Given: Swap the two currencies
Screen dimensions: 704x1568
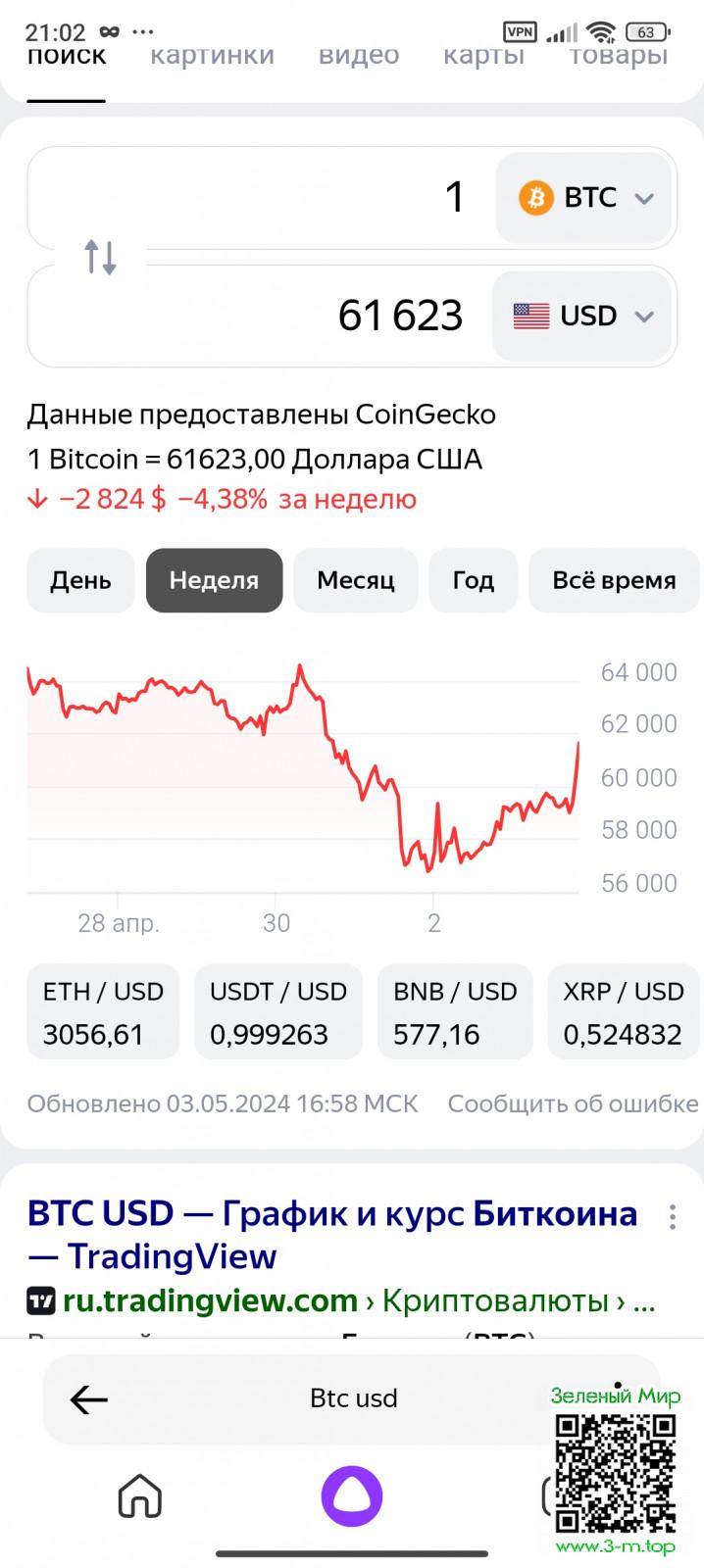Looking at the screenshot, I should click(100, 257).
